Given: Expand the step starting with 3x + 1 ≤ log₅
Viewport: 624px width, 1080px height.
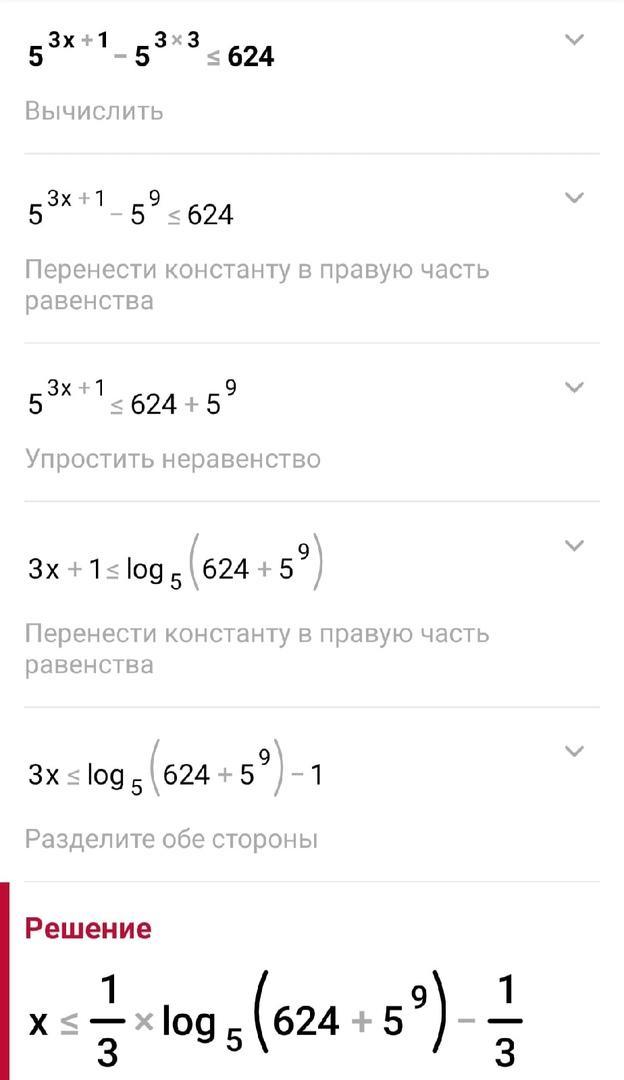Looking at the screenshot, I should [574, 545].
